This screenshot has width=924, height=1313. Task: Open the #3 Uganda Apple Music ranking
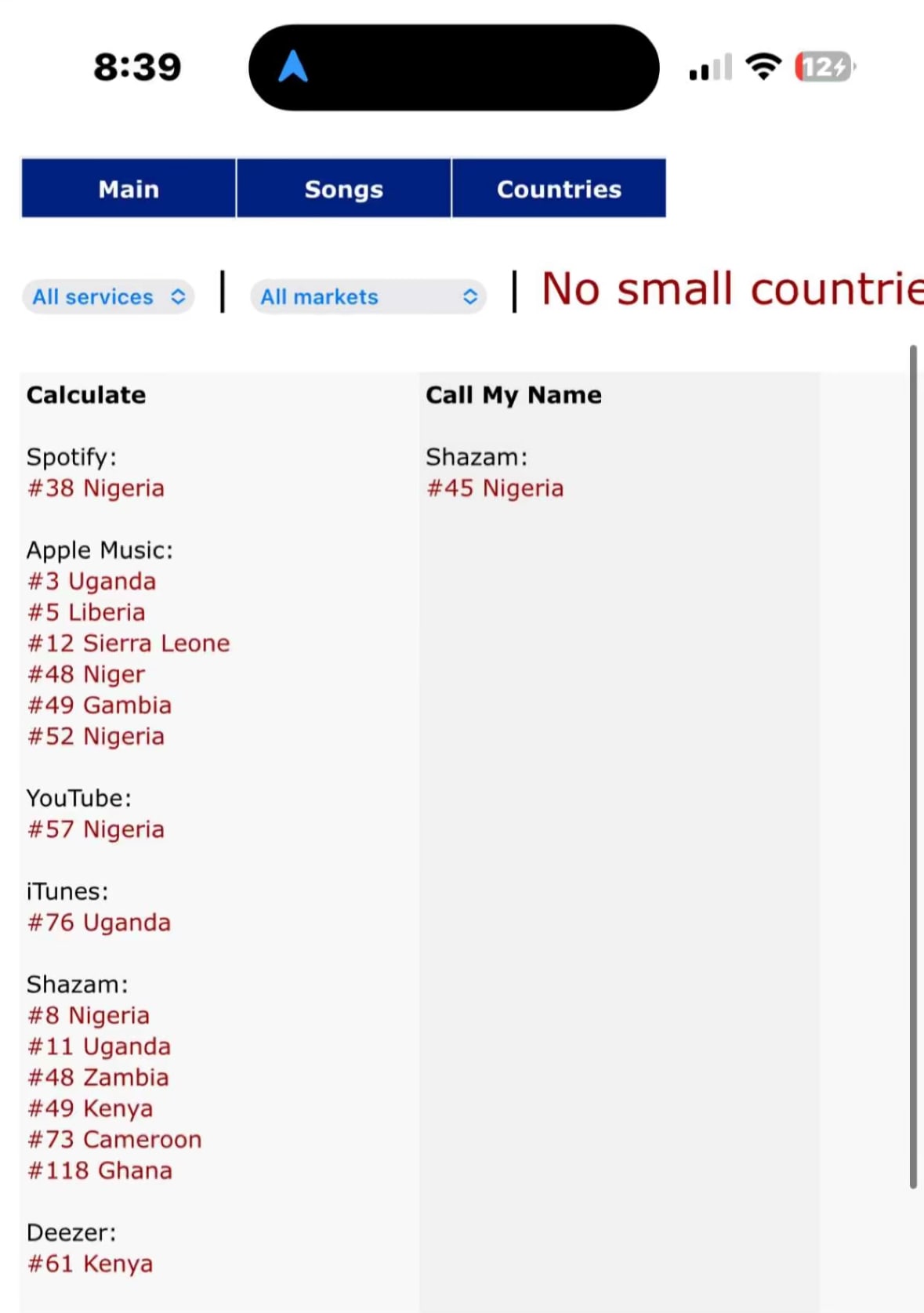92,581
